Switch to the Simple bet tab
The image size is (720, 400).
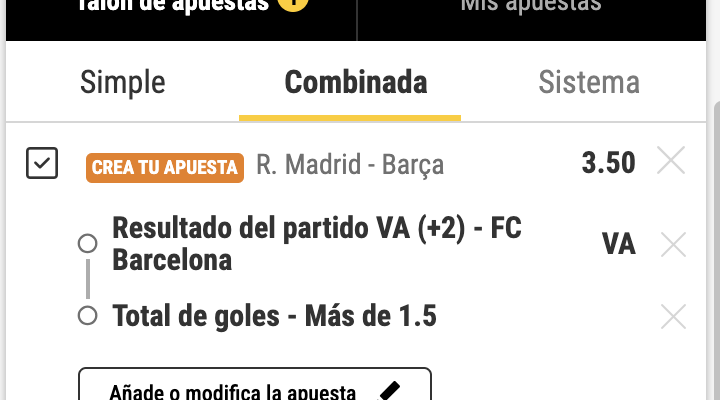[x=122, y=82]
